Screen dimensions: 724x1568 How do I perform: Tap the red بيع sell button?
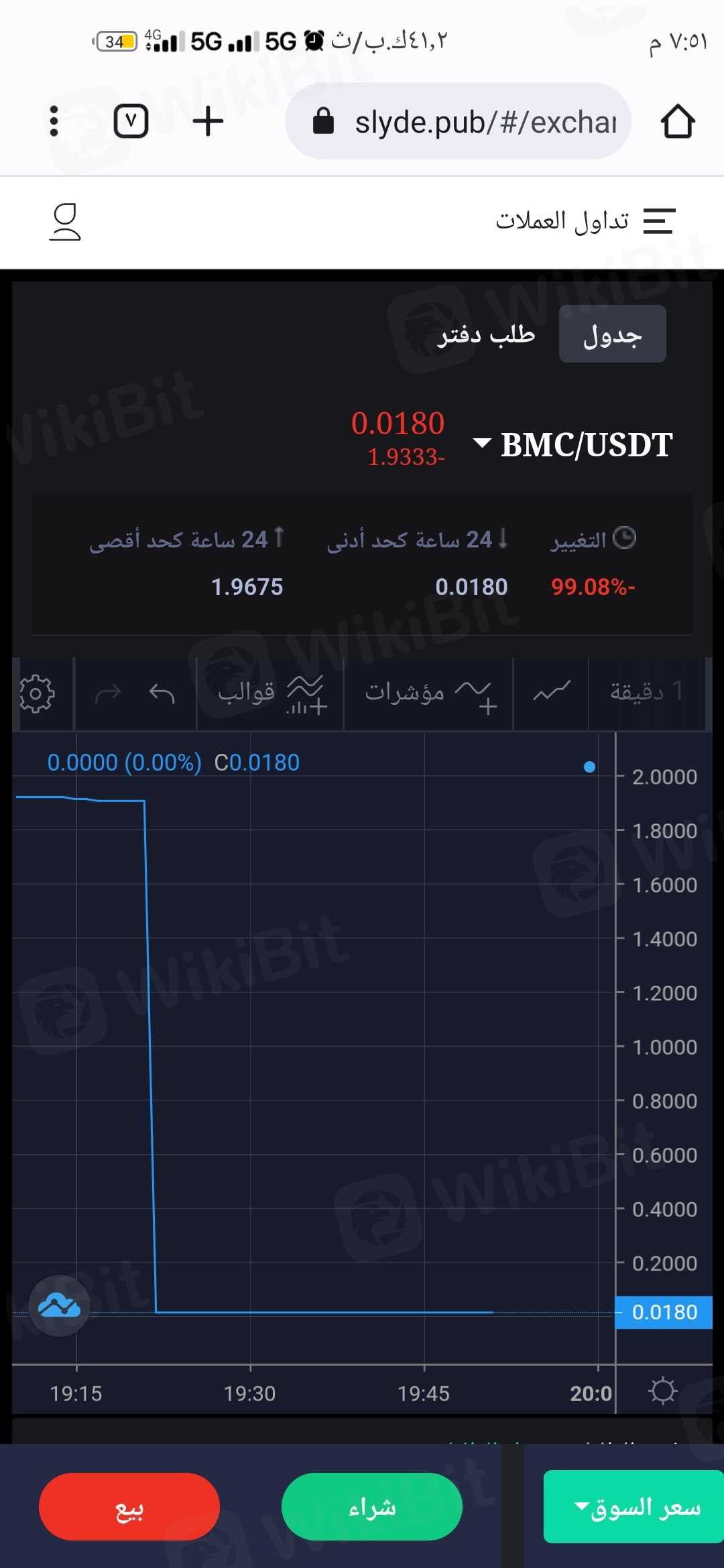129,1507
